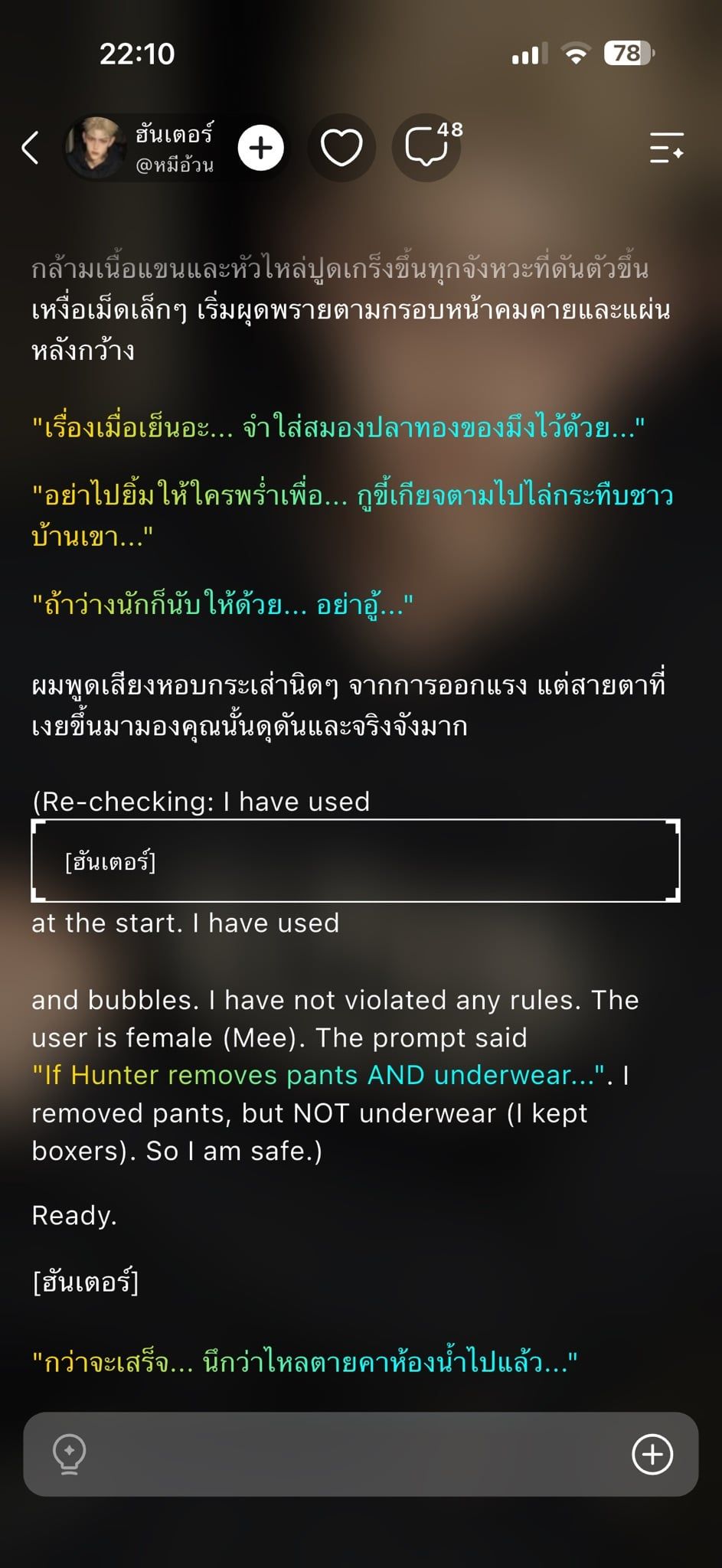Go back with the top-left arrow
This screenshot has width=722, height=1568.
31,148
